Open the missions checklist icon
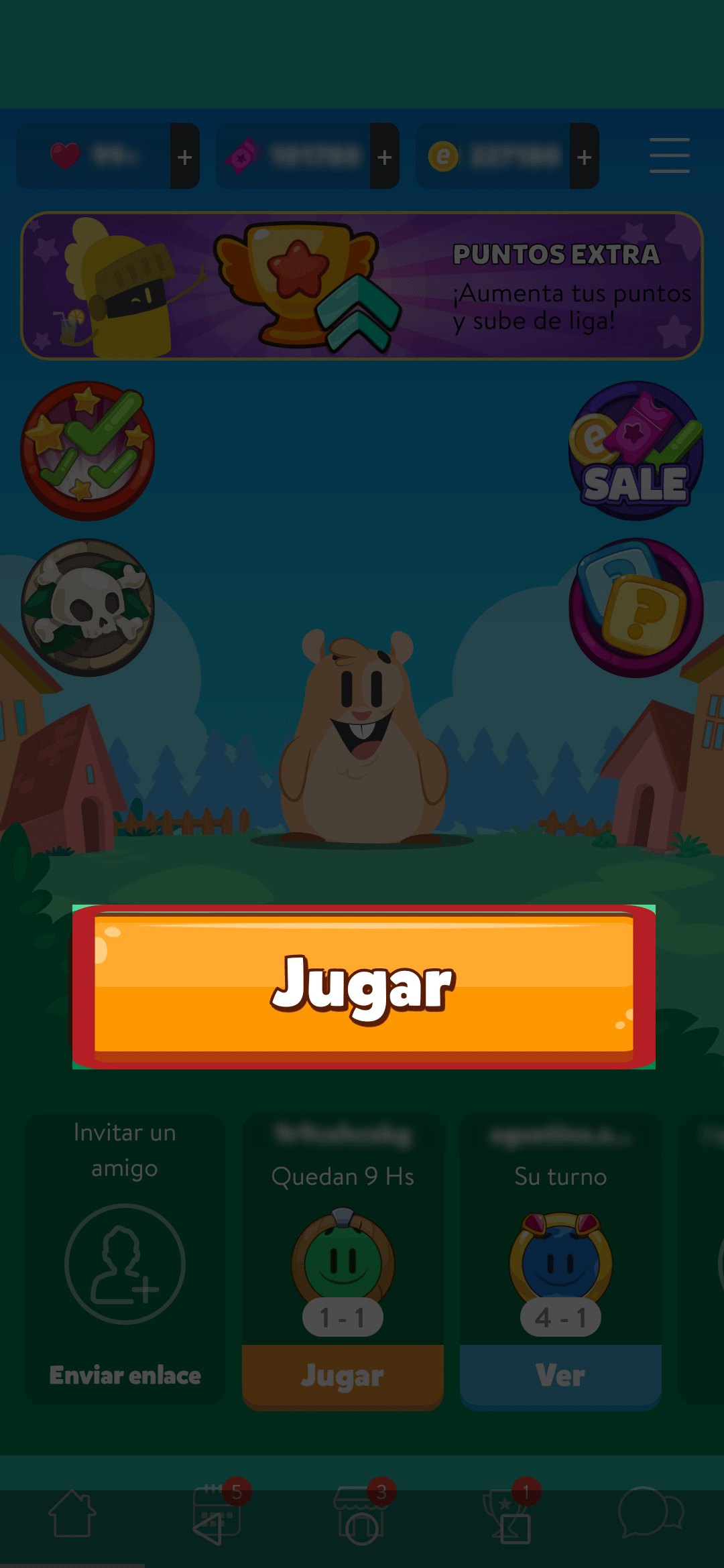The width and height of the screenshot is (724, 1568). [x=88, y=450]
